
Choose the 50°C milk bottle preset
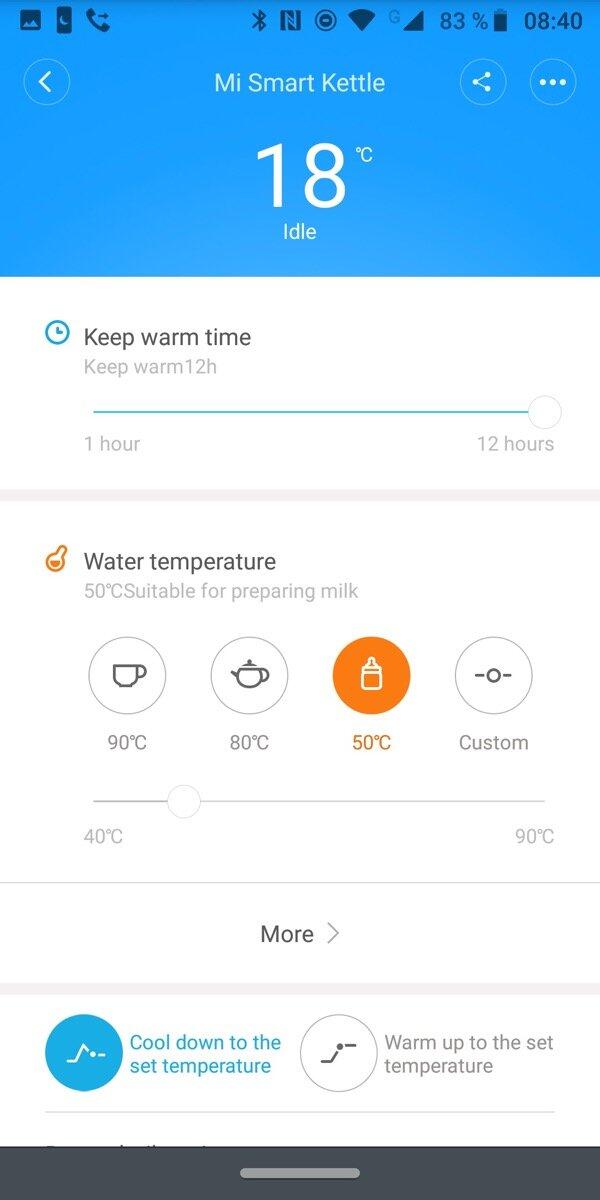(x=371, y=676)
